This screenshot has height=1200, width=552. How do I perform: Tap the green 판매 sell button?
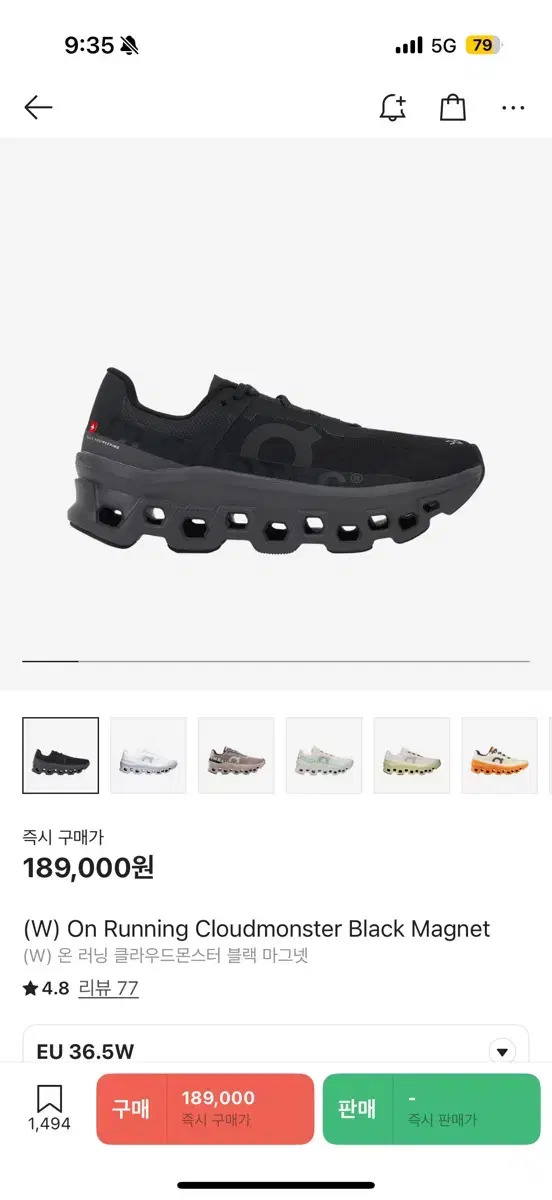[x=431, y=1108]
